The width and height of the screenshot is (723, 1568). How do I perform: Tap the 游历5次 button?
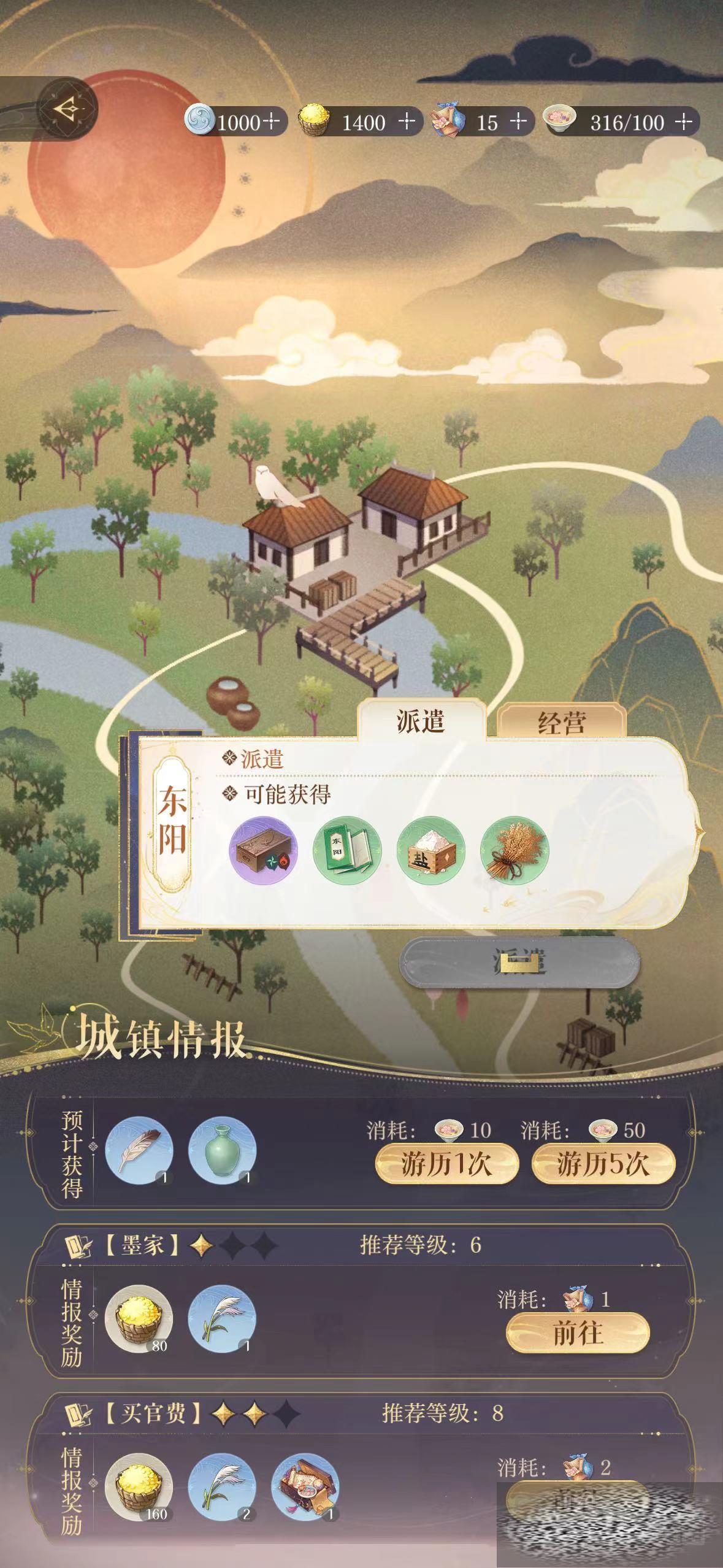click(603, 1164)
